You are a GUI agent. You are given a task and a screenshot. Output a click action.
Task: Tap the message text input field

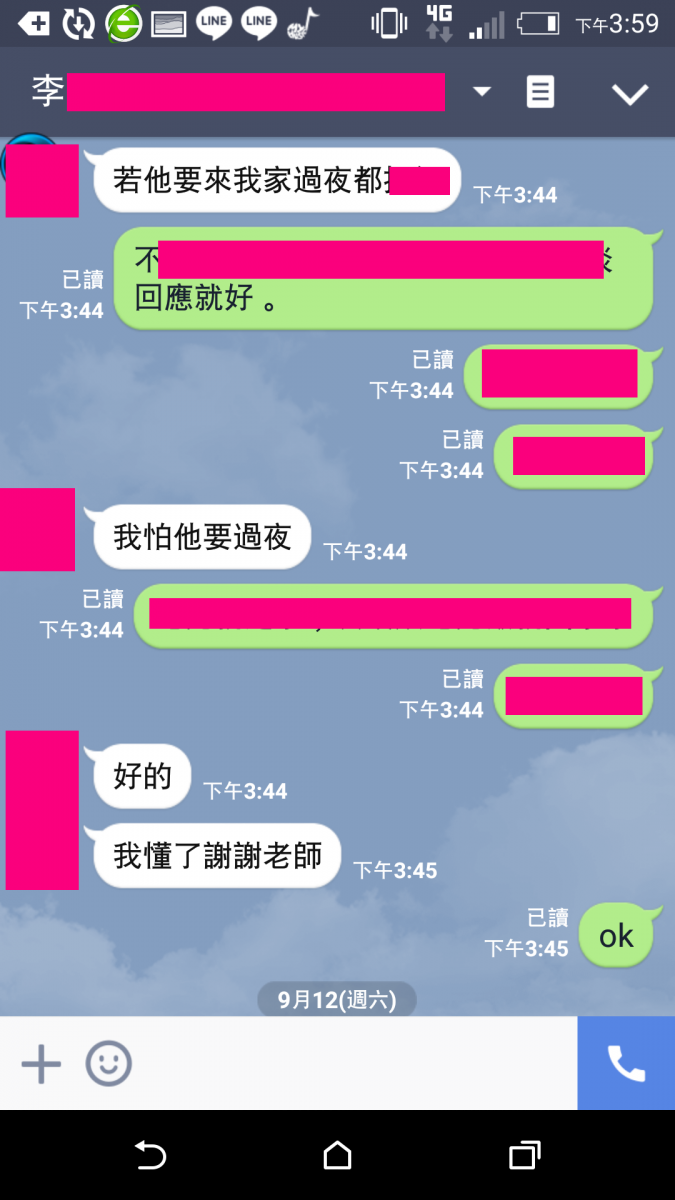coord(350,1064)
